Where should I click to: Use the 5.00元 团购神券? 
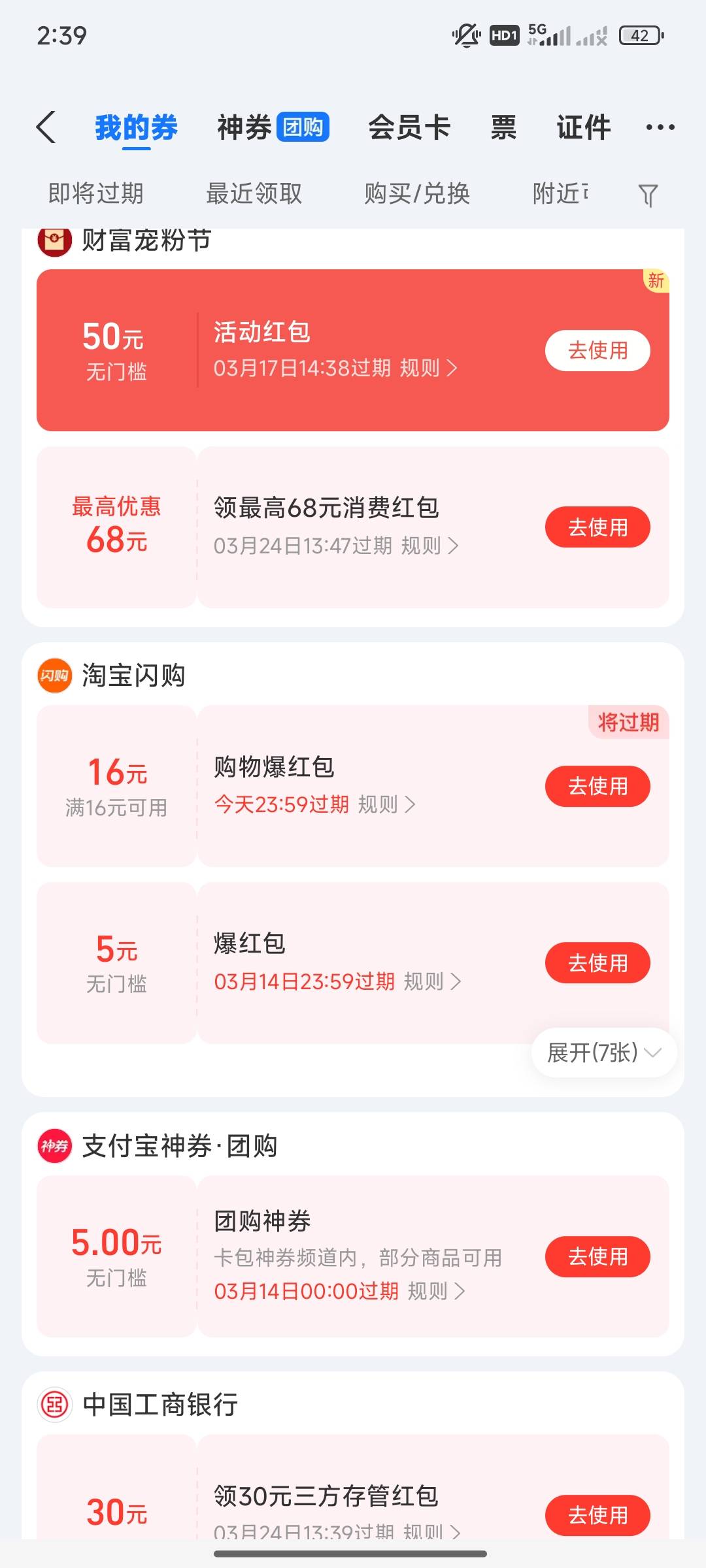point(597,1256)
